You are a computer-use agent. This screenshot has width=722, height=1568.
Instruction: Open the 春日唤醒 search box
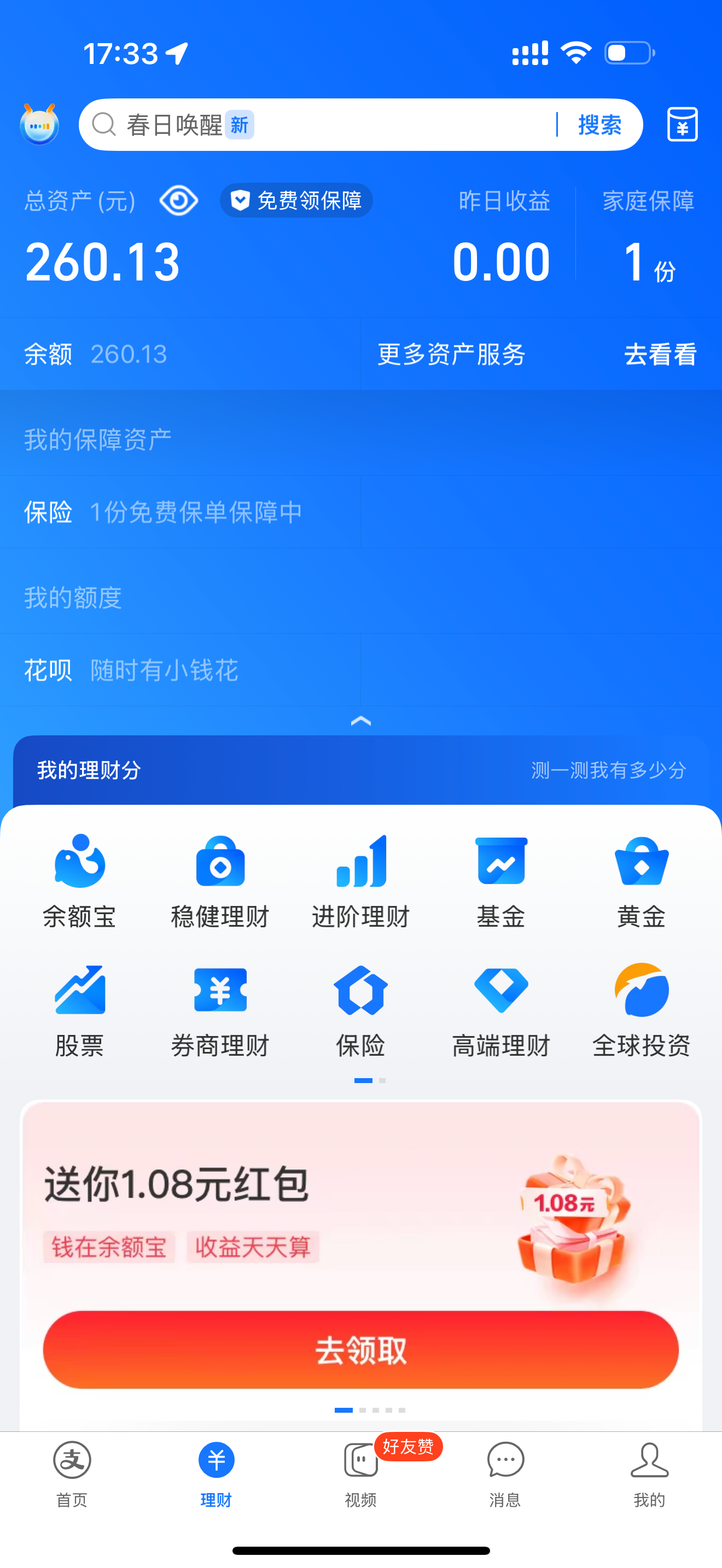(317, 125)
